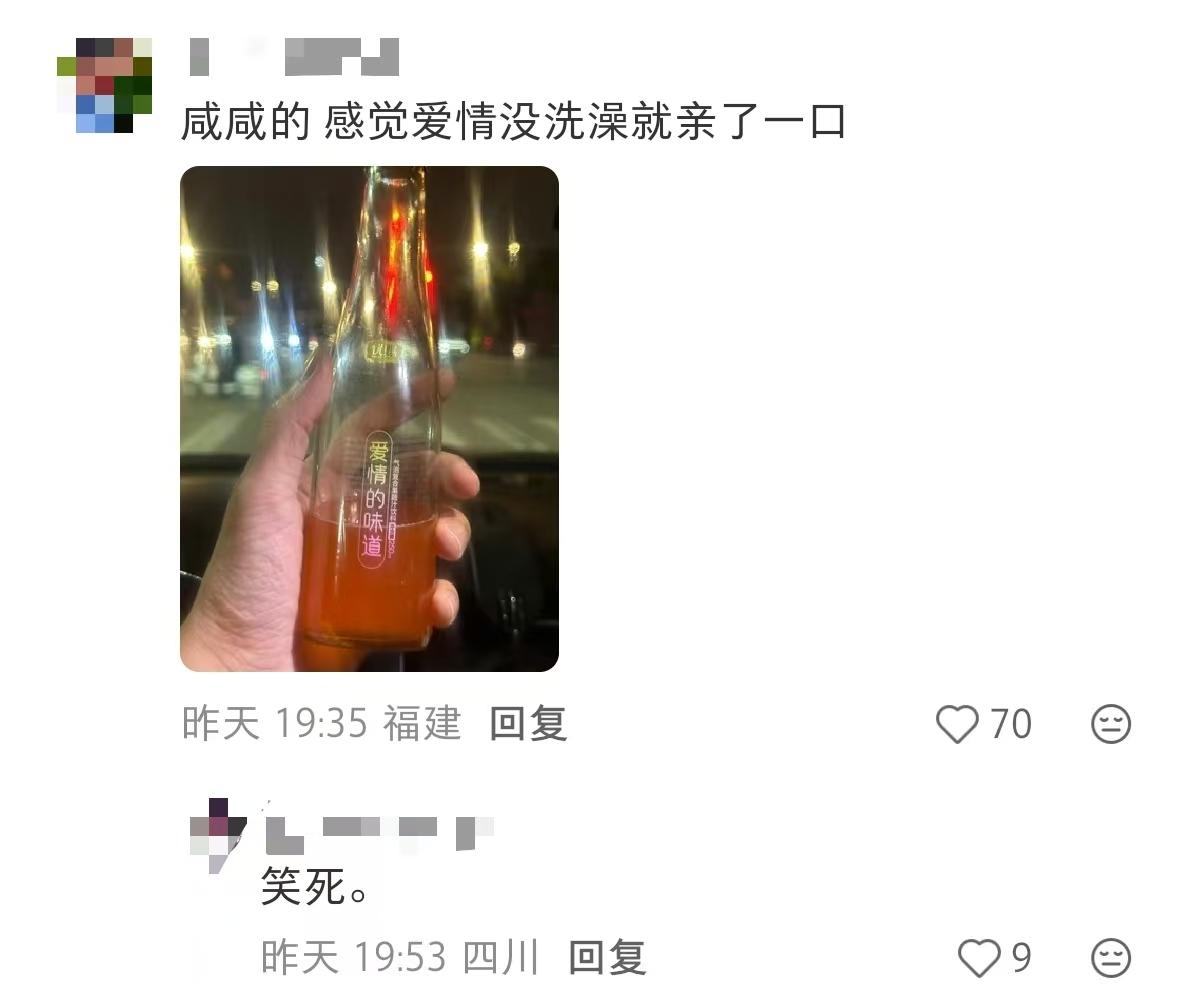The height and width of the screenshot is (1004, 1200).
Task: View the profile of the 笑死 replier
Action: (217, 832)
